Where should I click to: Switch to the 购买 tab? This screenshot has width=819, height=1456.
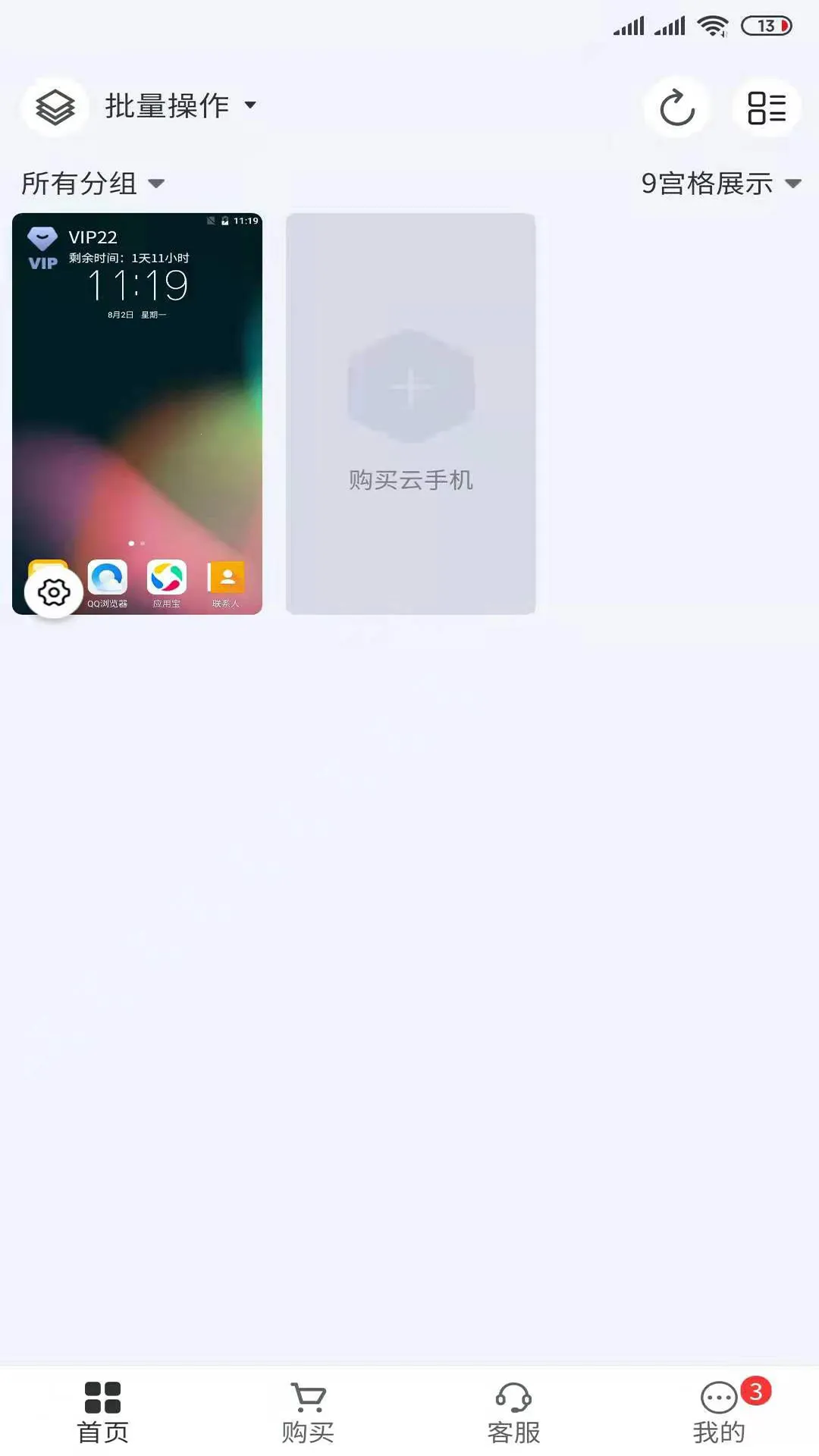tap(307, 1412)
